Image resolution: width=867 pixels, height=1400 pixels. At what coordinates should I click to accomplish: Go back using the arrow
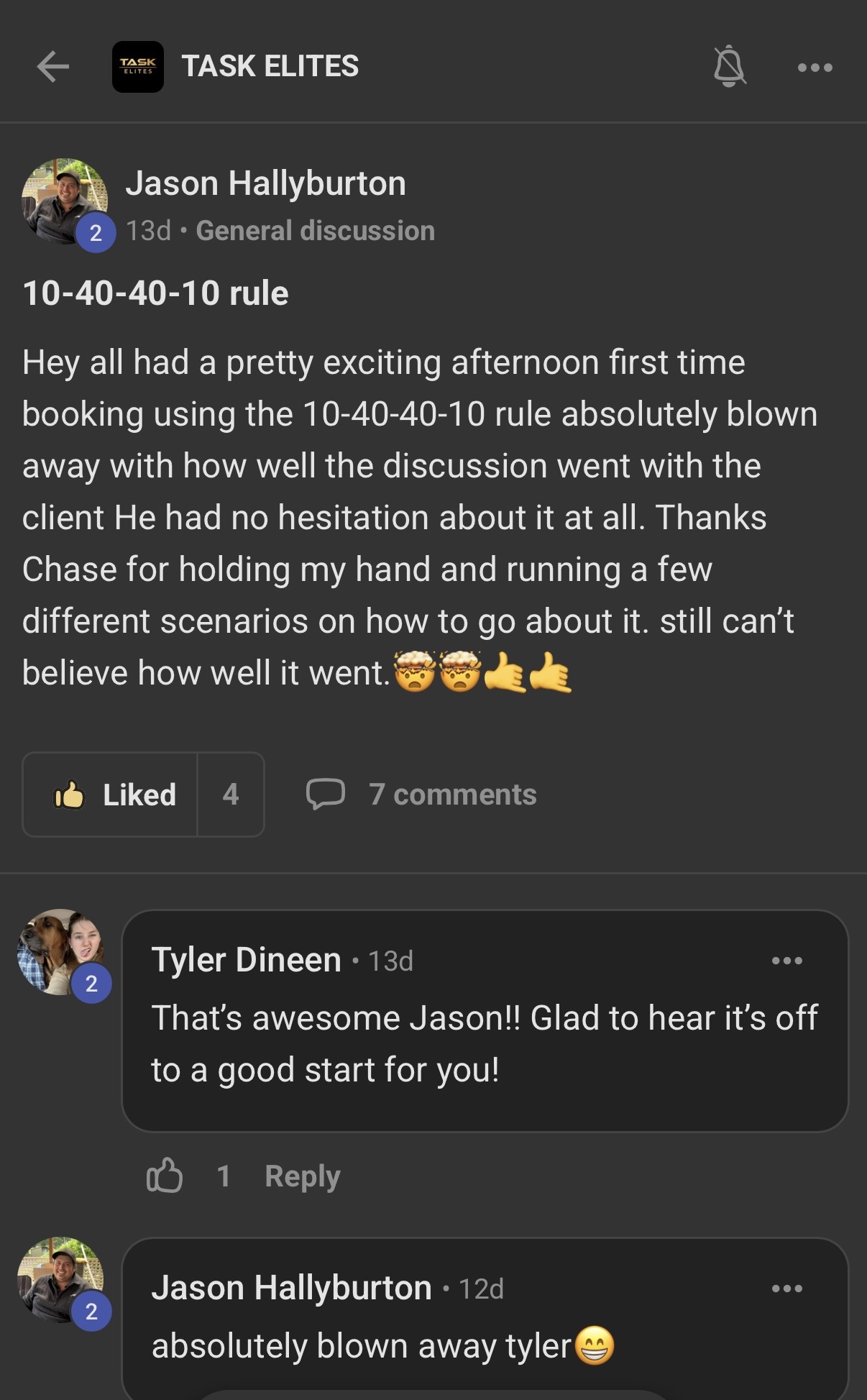coord(52,67)
